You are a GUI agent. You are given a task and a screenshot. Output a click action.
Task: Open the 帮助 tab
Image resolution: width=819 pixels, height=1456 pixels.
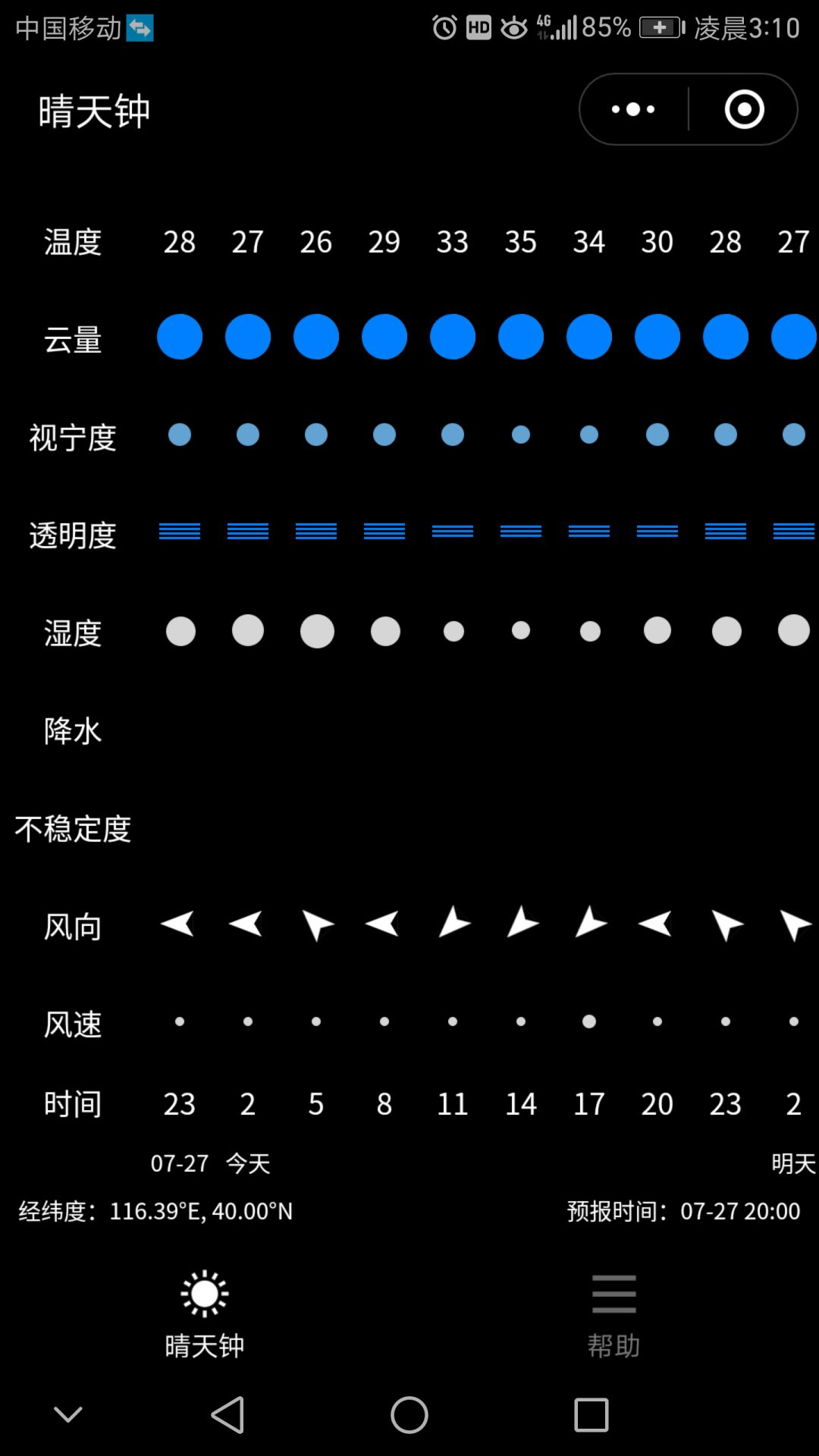pyautogui.click(x=613, y=1313)
